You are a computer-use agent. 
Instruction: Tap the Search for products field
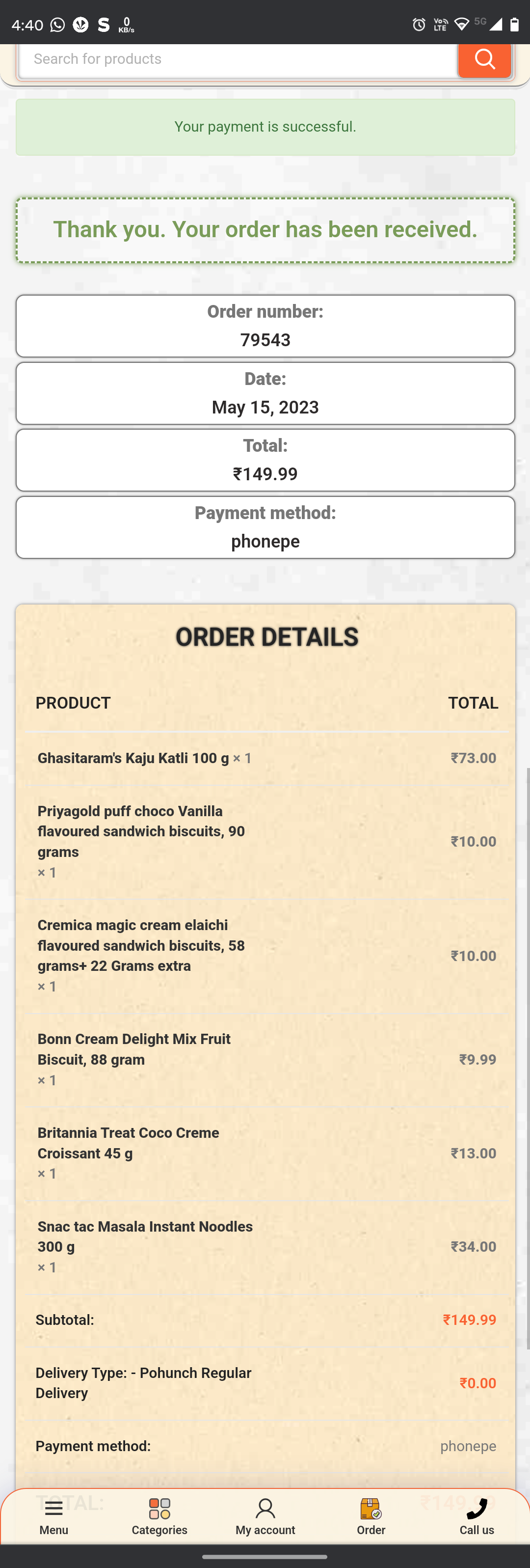click(238, 59)
